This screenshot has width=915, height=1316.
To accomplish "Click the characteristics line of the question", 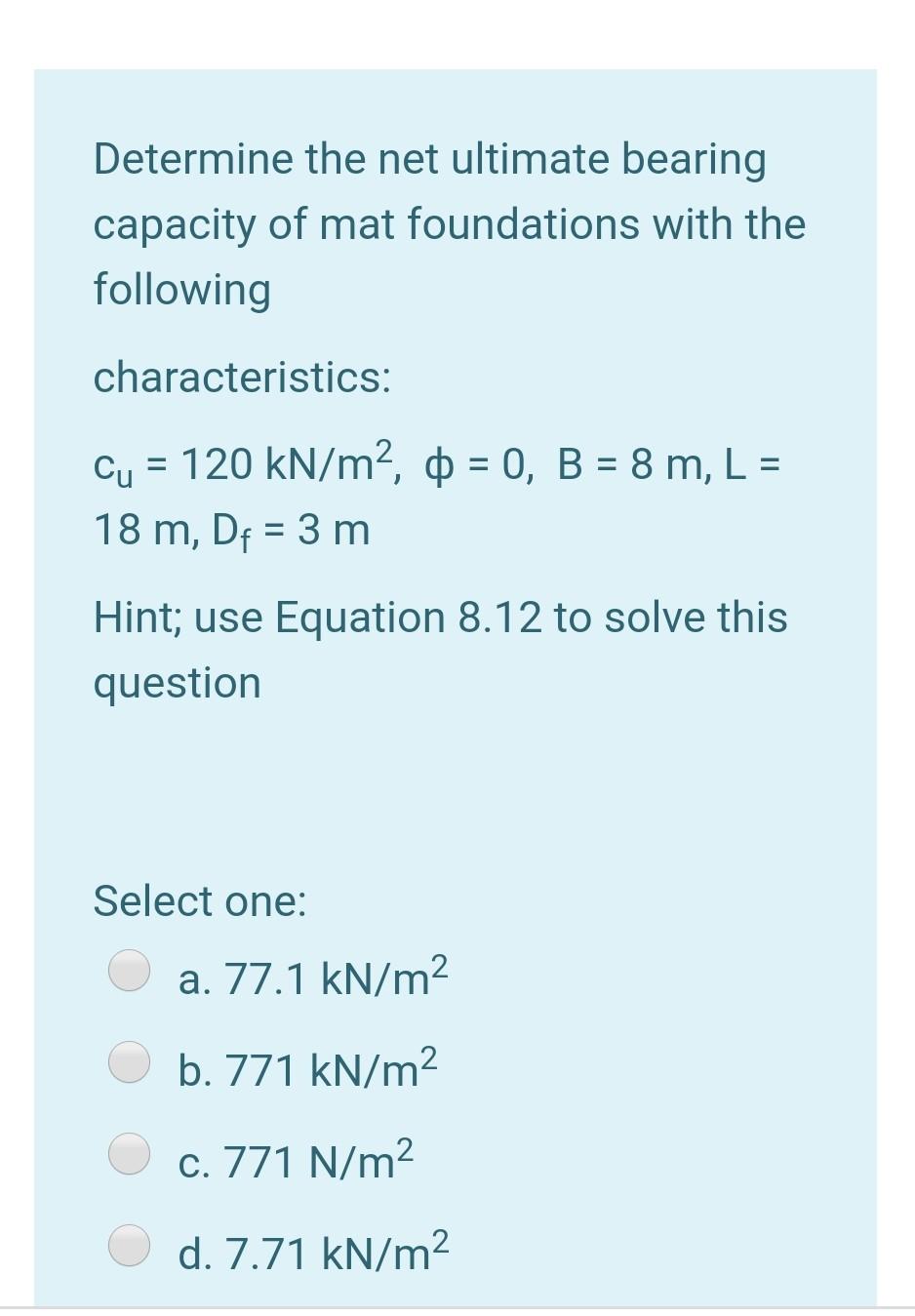I will tap(243, 378).
